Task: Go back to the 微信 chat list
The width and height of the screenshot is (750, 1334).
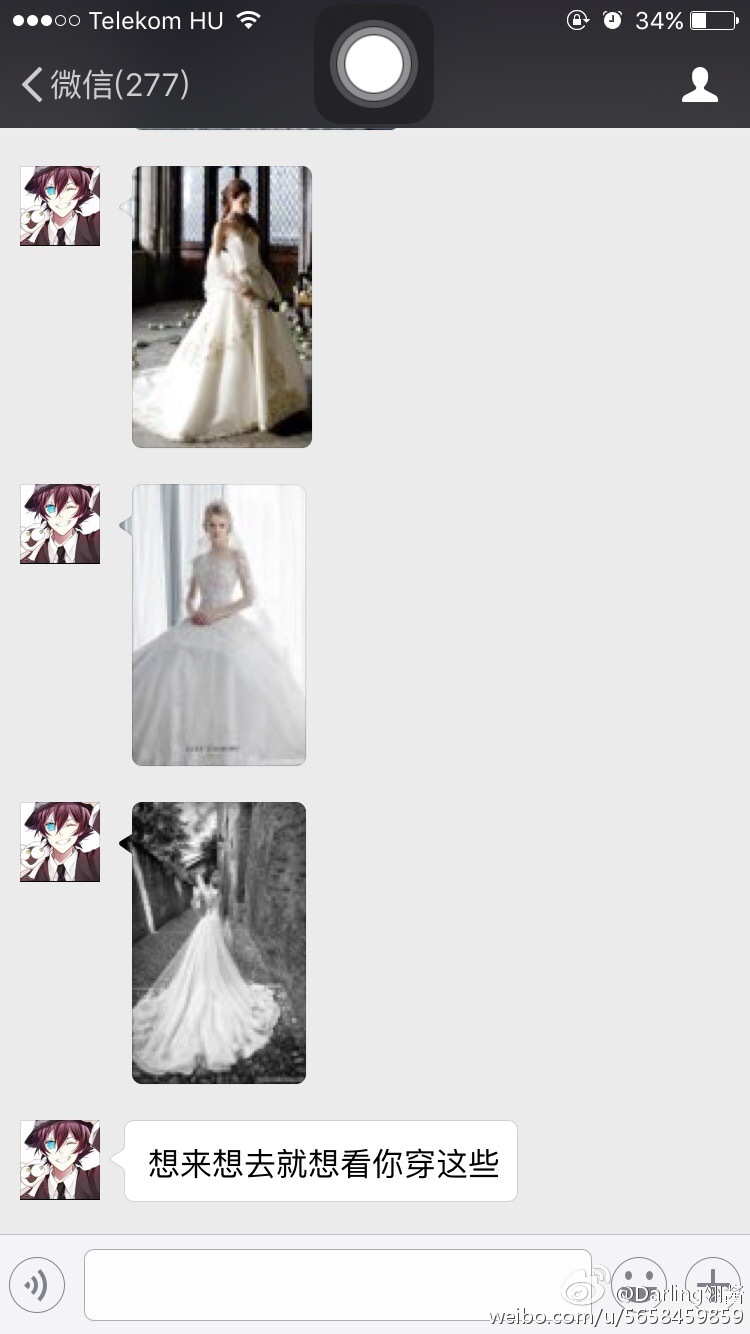Action: click(104, 85)
